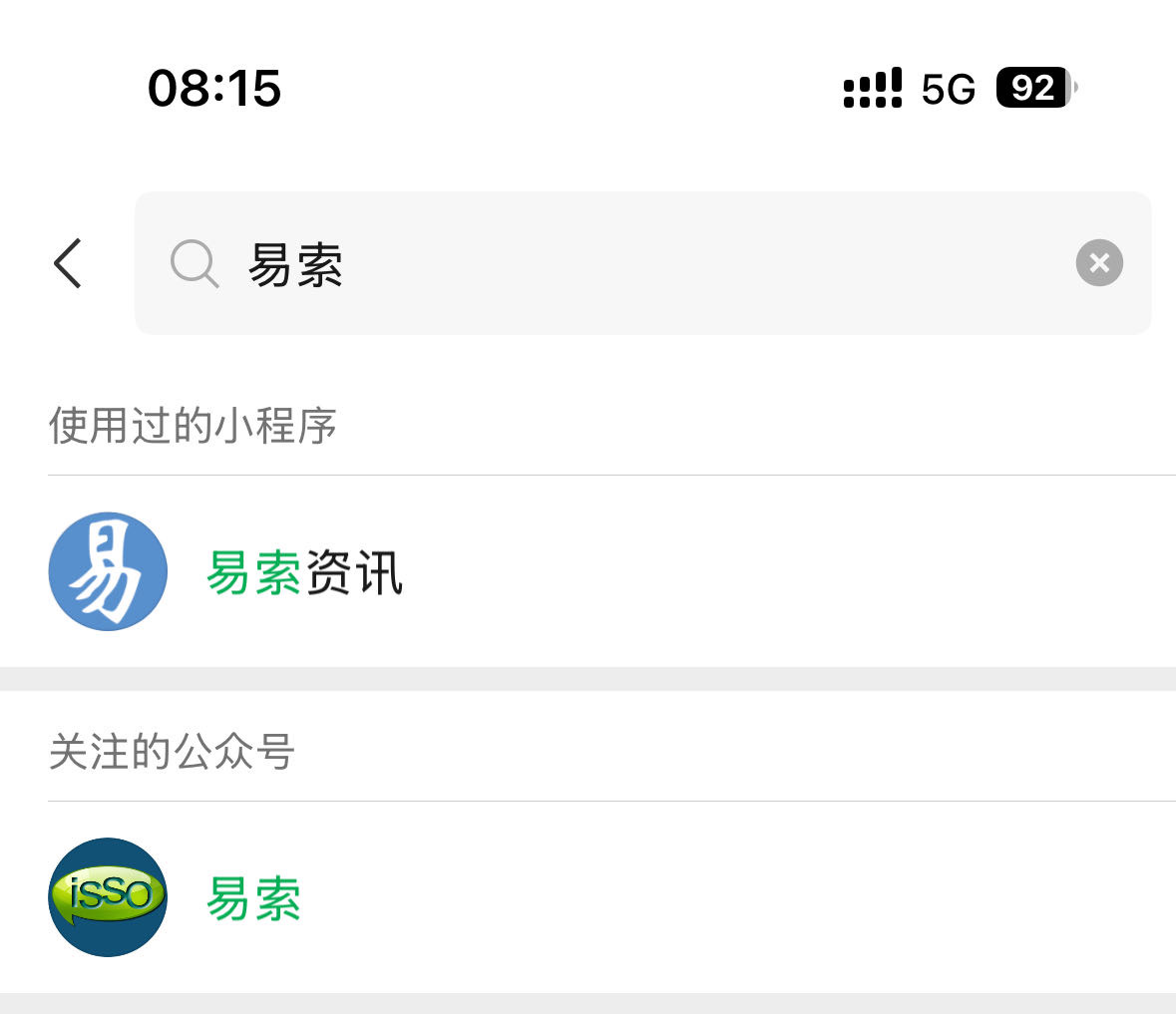Open the 易索资讯 mini program
The image size is (1176, 1014).
tap(303, 573)
